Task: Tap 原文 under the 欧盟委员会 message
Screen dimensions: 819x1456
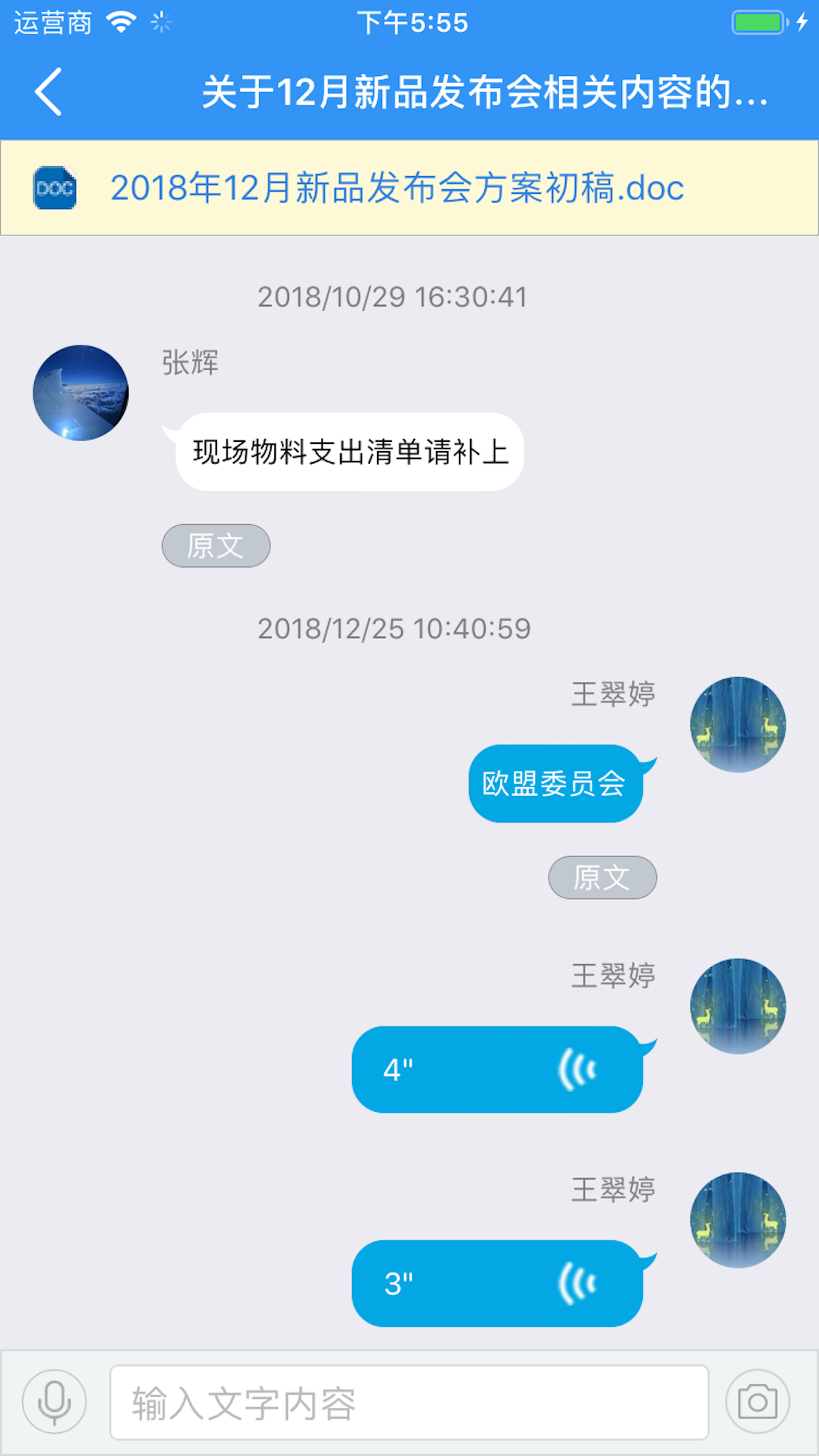Action: 602,878
